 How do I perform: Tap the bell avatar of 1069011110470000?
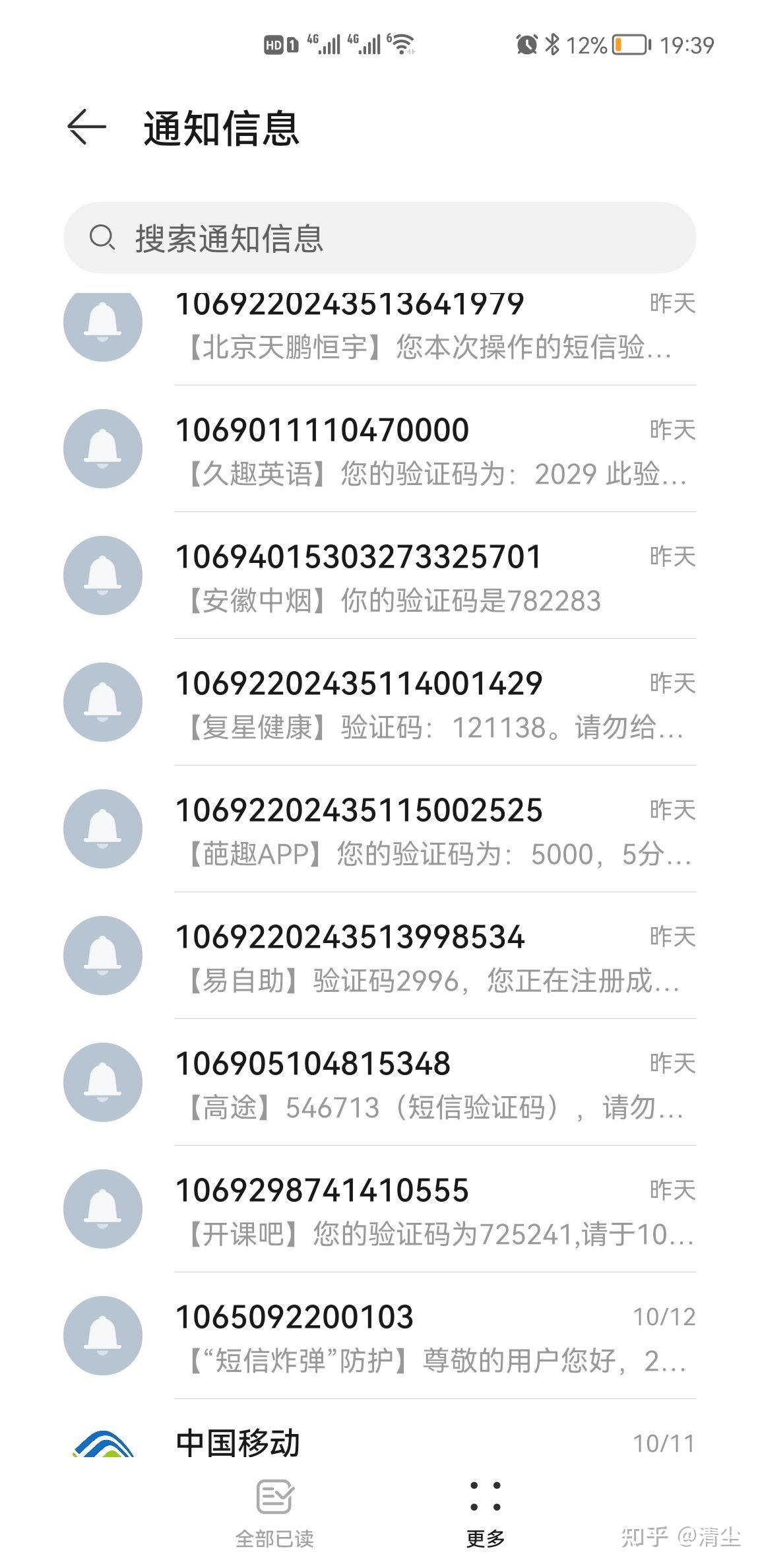pyautogui.click(x=104, y=448)
